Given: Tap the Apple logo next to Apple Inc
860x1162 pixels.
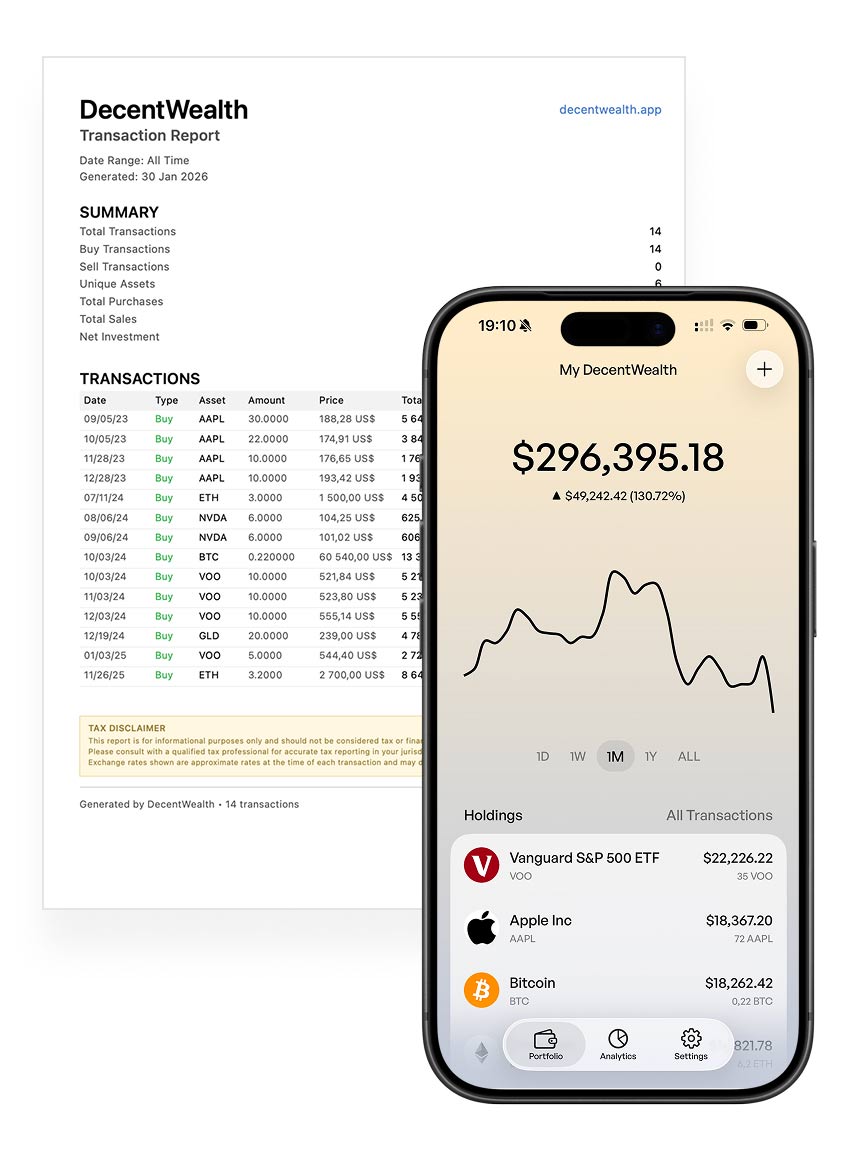Looking at the screenshot, I should [481, 928].
